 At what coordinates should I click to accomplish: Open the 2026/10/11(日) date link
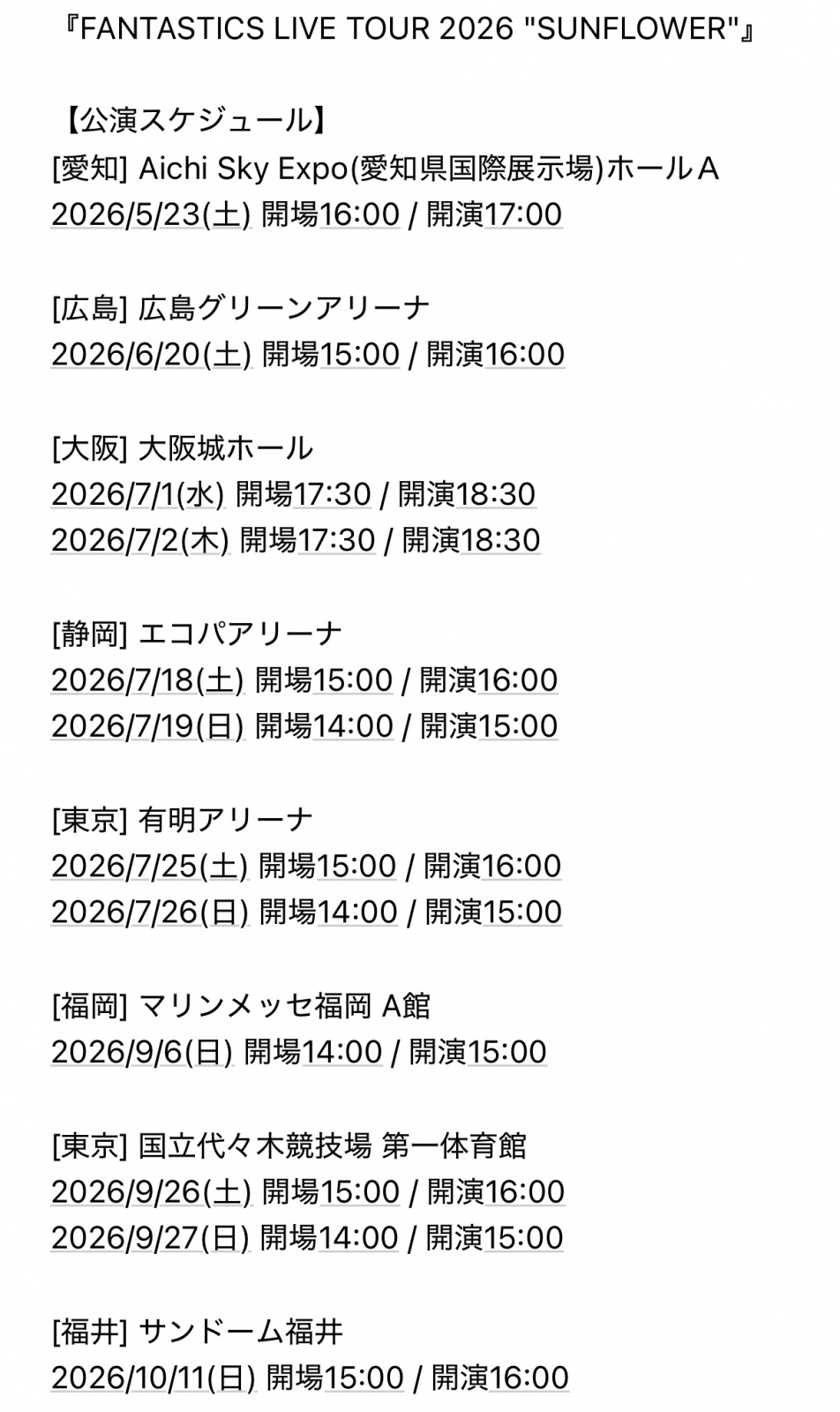click(x=153, y=1378)
